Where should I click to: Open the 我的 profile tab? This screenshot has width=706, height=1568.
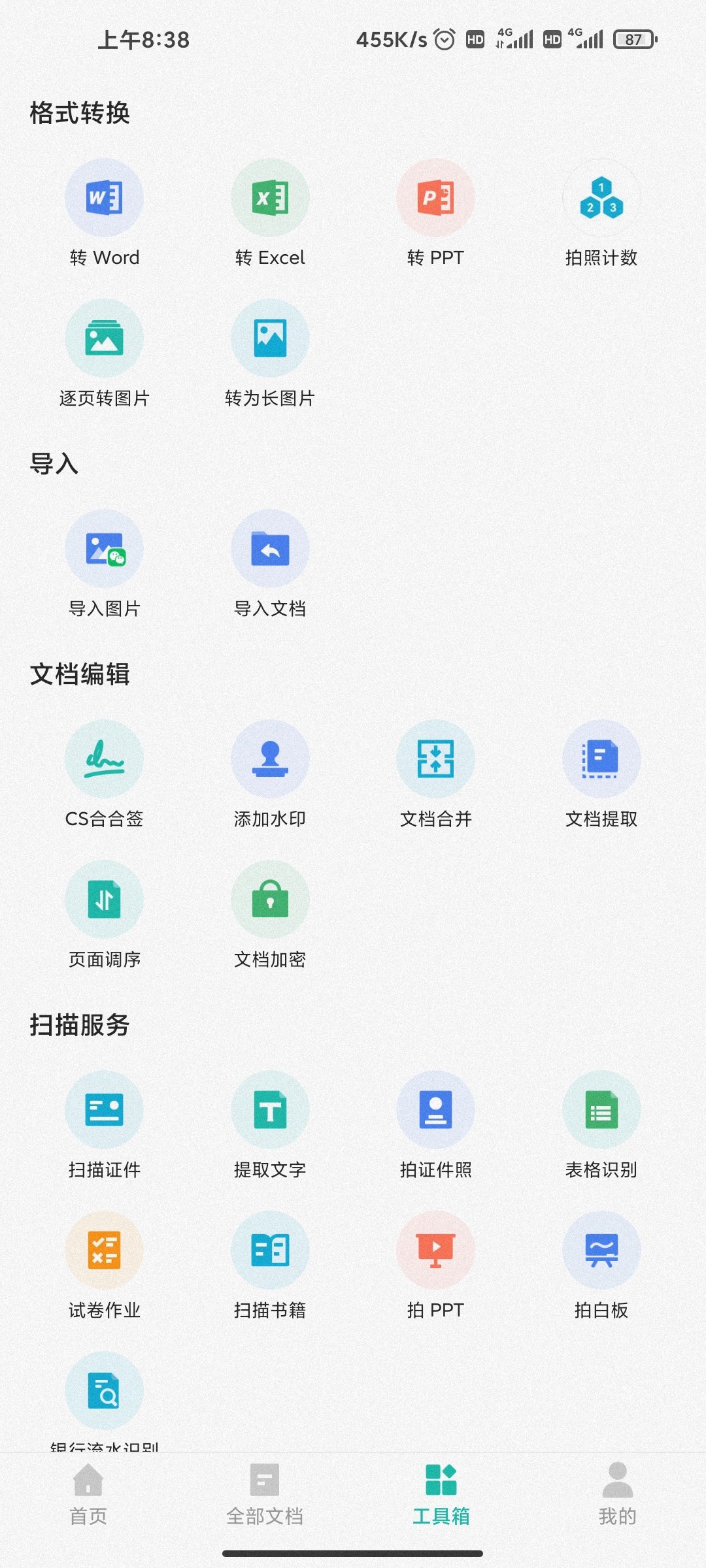pyautogui.click(x=617, y=1494)
